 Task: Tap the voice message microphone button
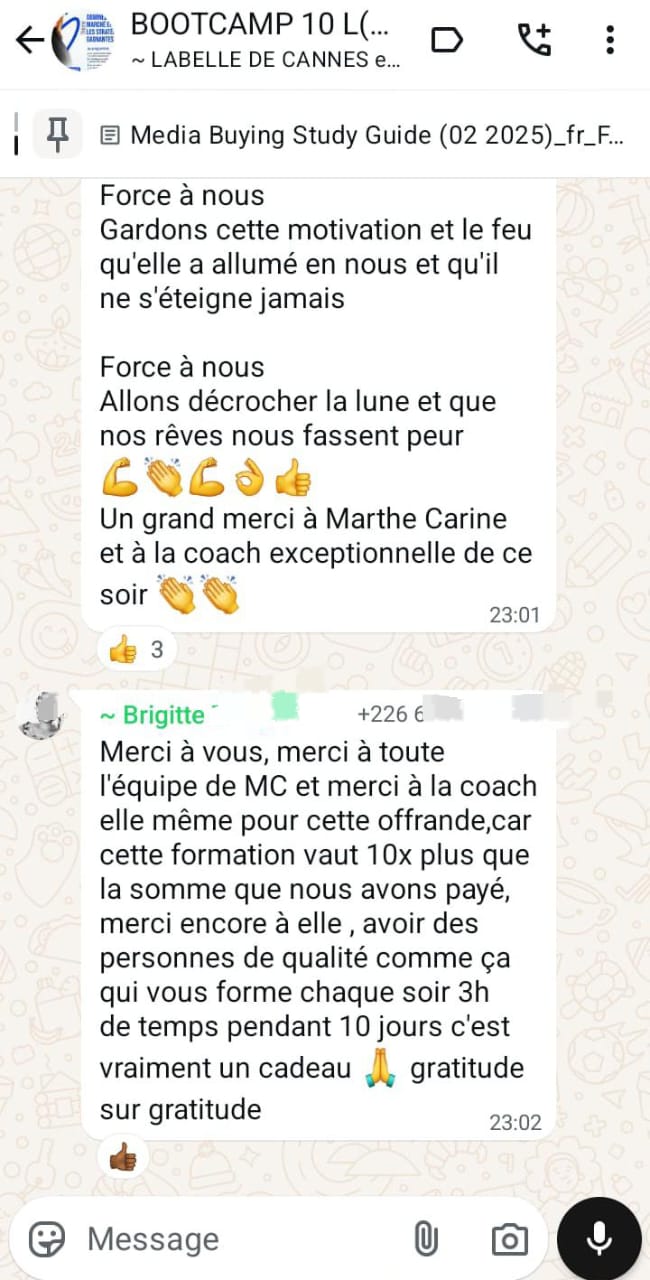[599, 1238]
